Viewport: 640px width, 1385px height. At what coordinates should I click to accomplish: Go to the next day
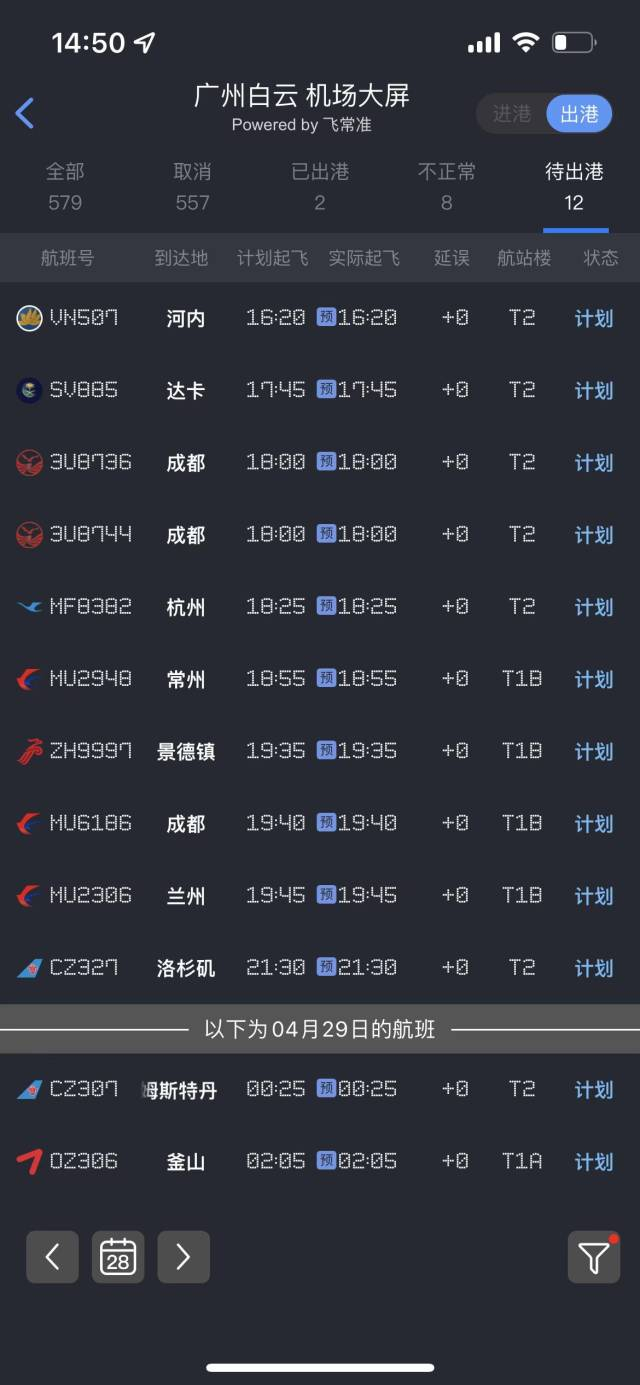coord(183,1257)
